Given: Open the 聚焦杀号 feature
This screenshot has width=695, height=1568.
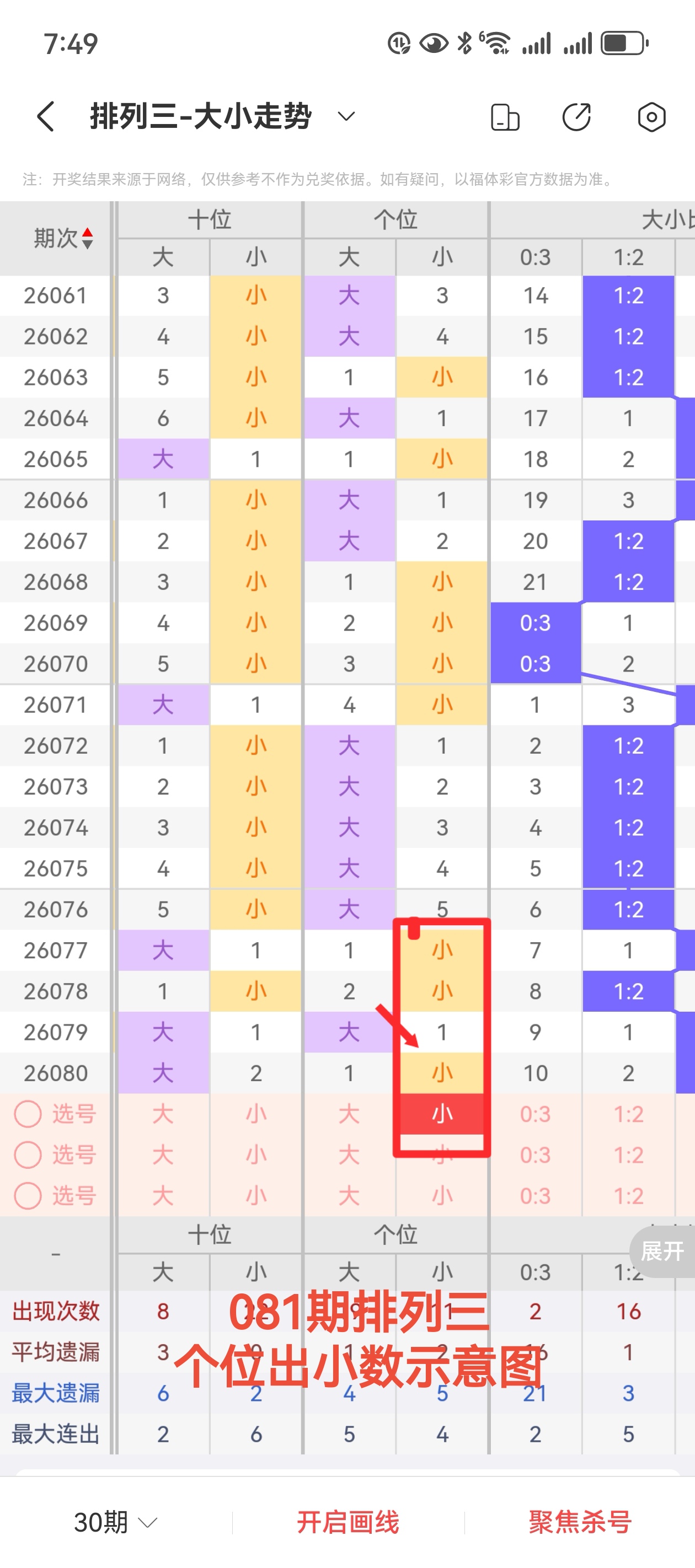Looking at the screenshot, I should [580, 1522].
